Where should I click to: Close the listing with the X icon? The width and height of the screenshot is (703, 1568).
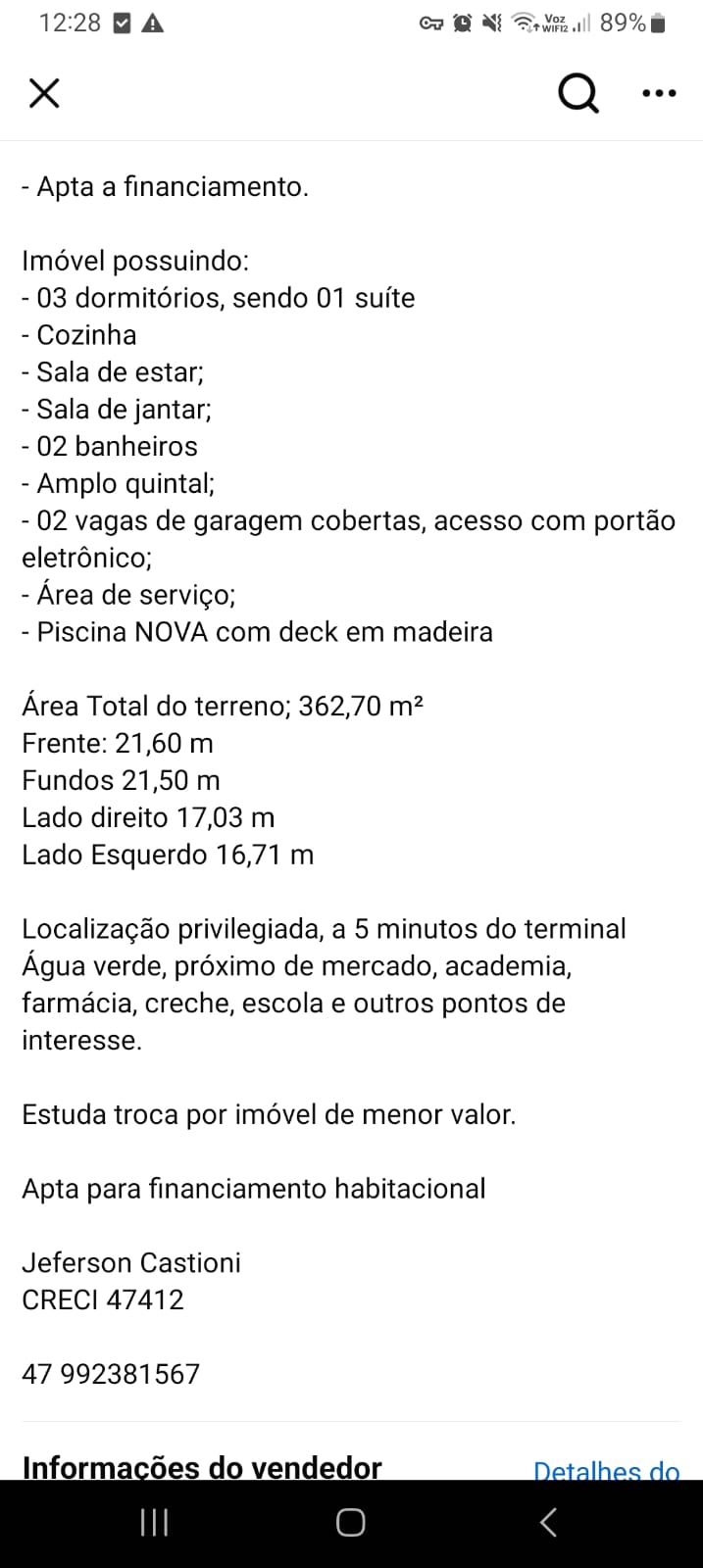point(44,93)
